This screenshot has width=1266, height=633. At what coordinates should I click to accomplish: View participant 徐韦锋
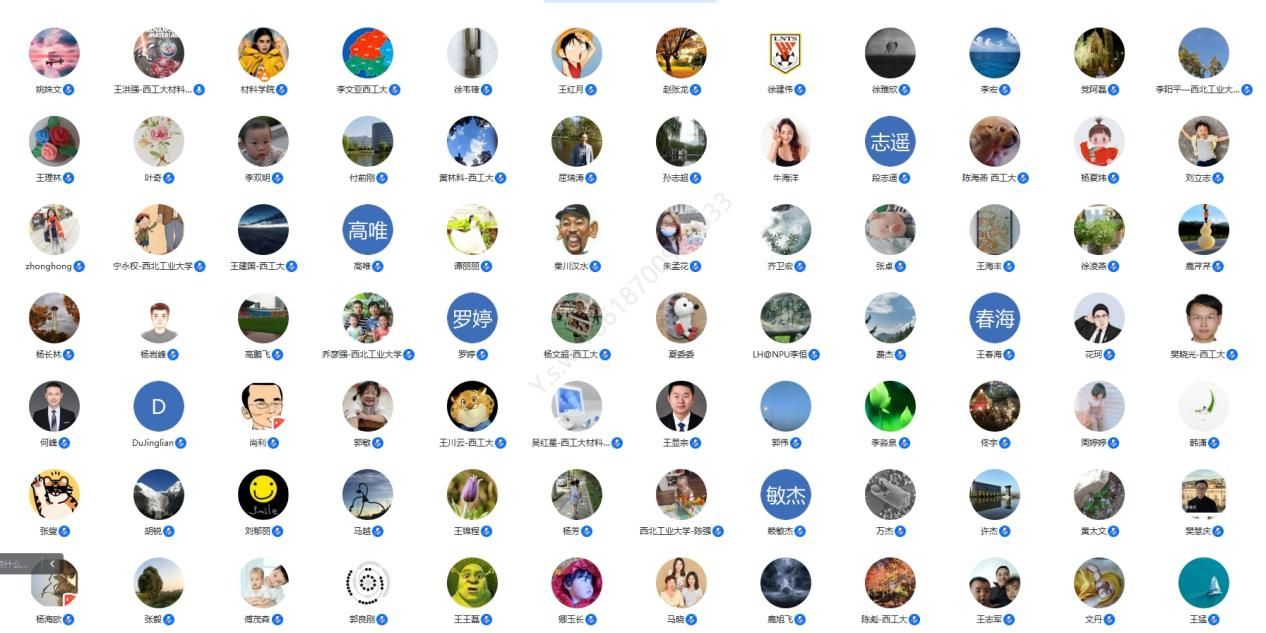472,53
